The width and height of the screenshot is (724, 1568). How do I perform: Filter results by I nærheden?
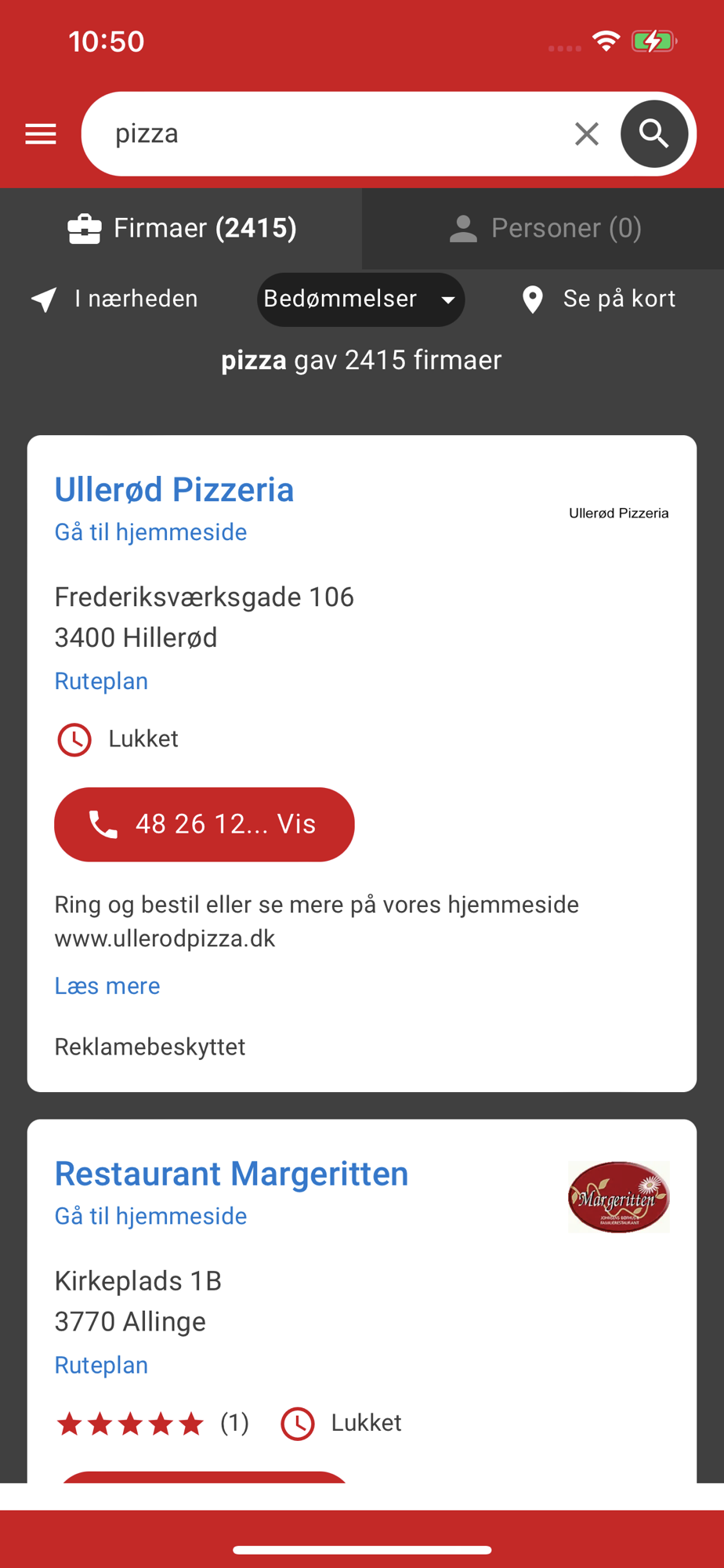[114, 299]
